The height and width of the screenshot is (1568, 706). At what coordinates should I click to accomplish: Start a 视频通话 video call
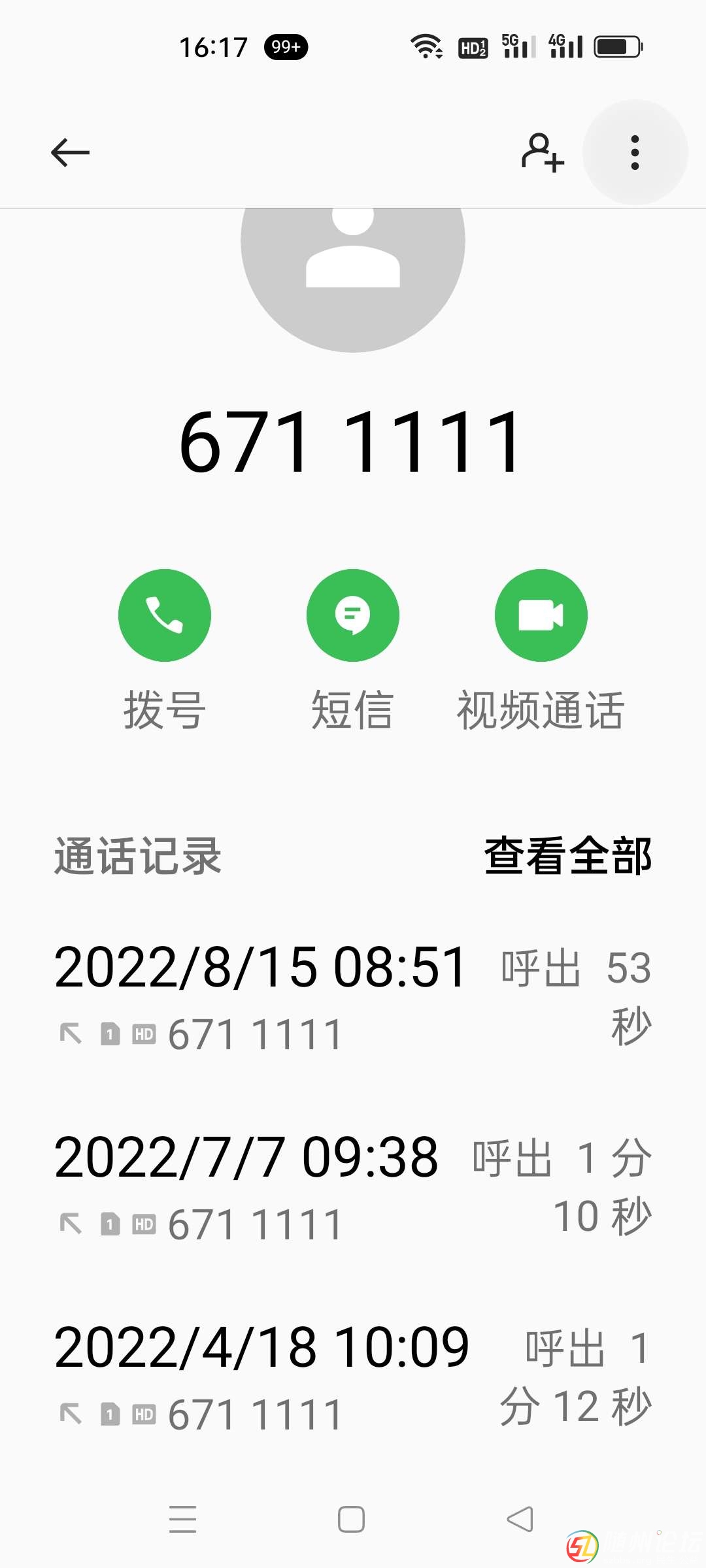[x=541, y=615]
